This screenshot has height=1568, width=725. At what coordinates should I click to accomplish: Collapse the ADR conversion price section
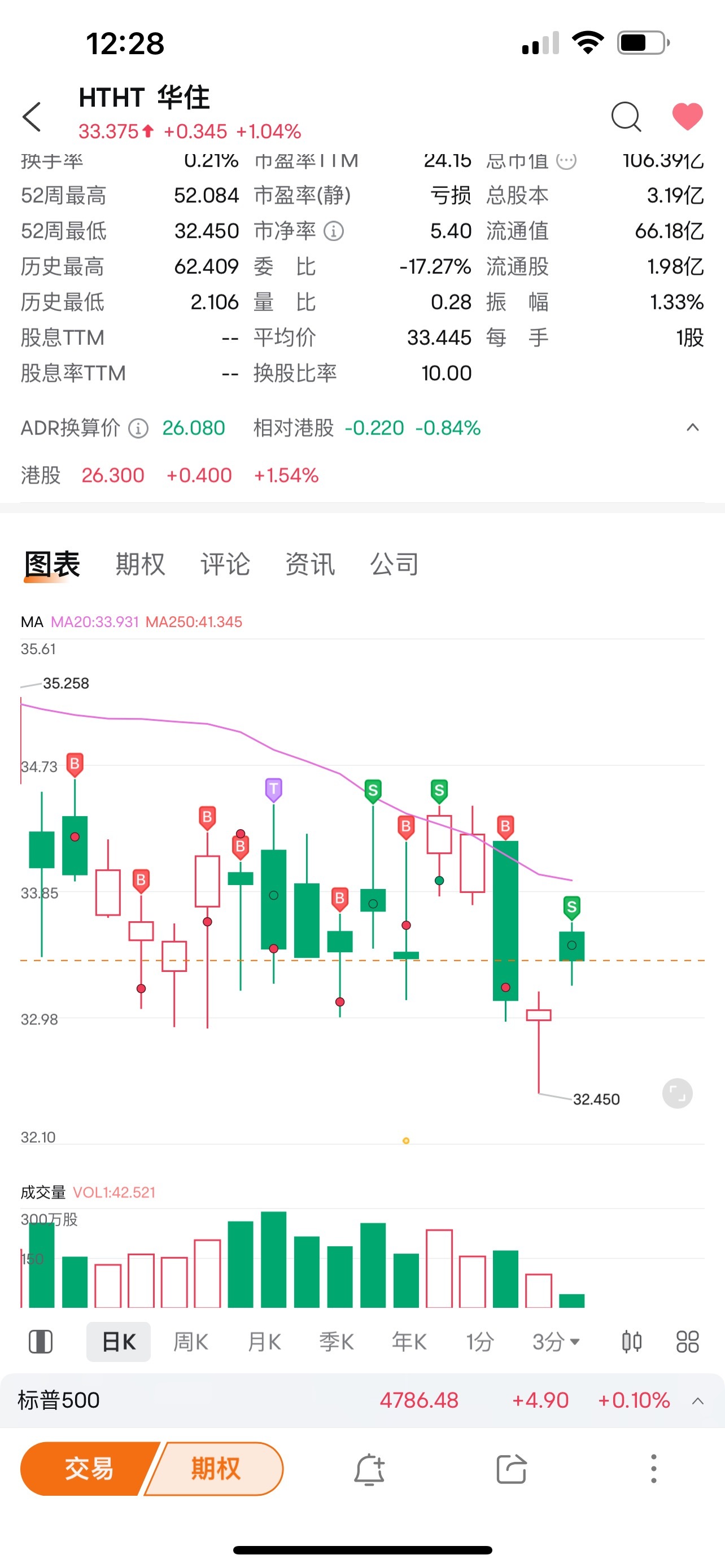tap(692, 427)
